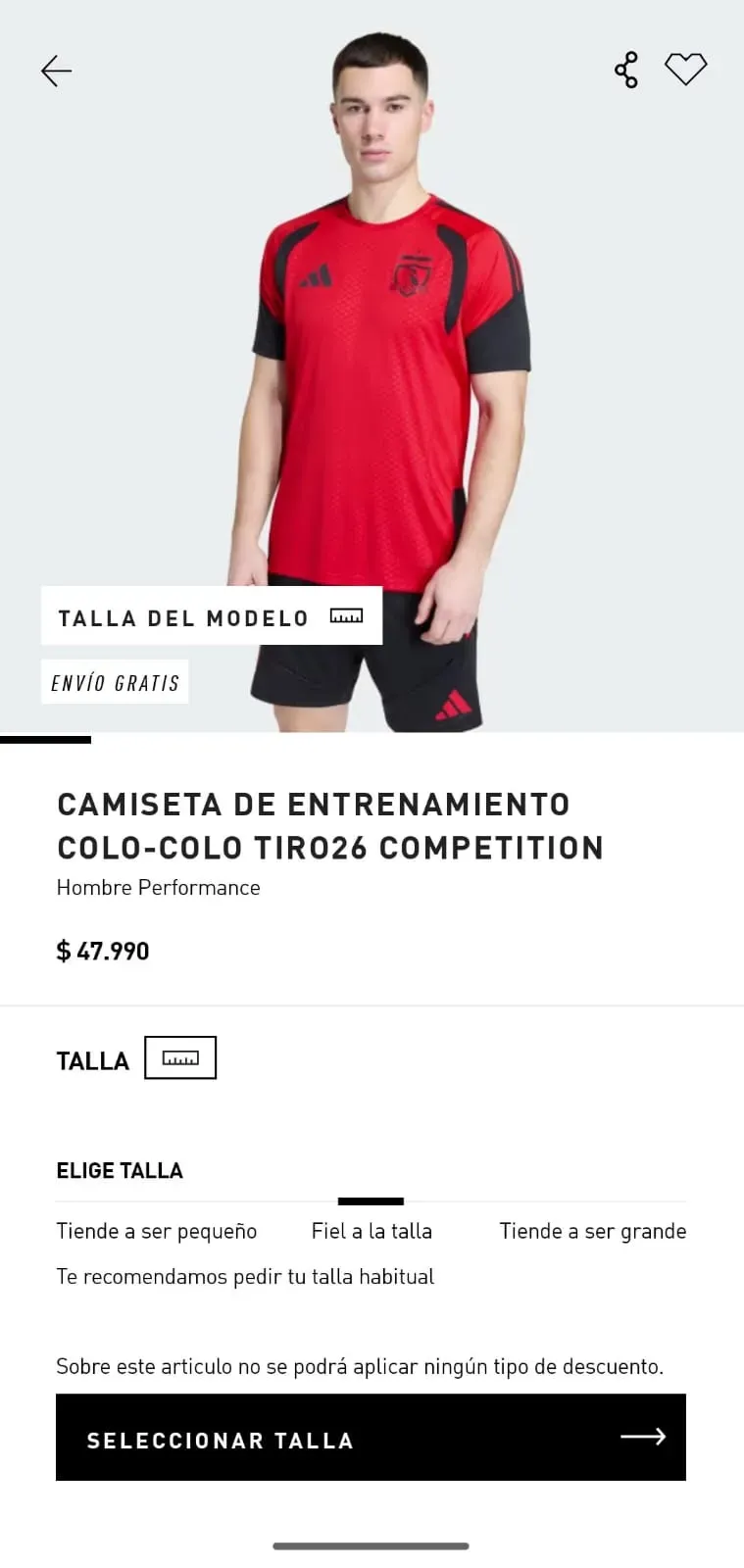Open the share options icon
Viewport: 744px width, 1568px height.
[626, 68]
